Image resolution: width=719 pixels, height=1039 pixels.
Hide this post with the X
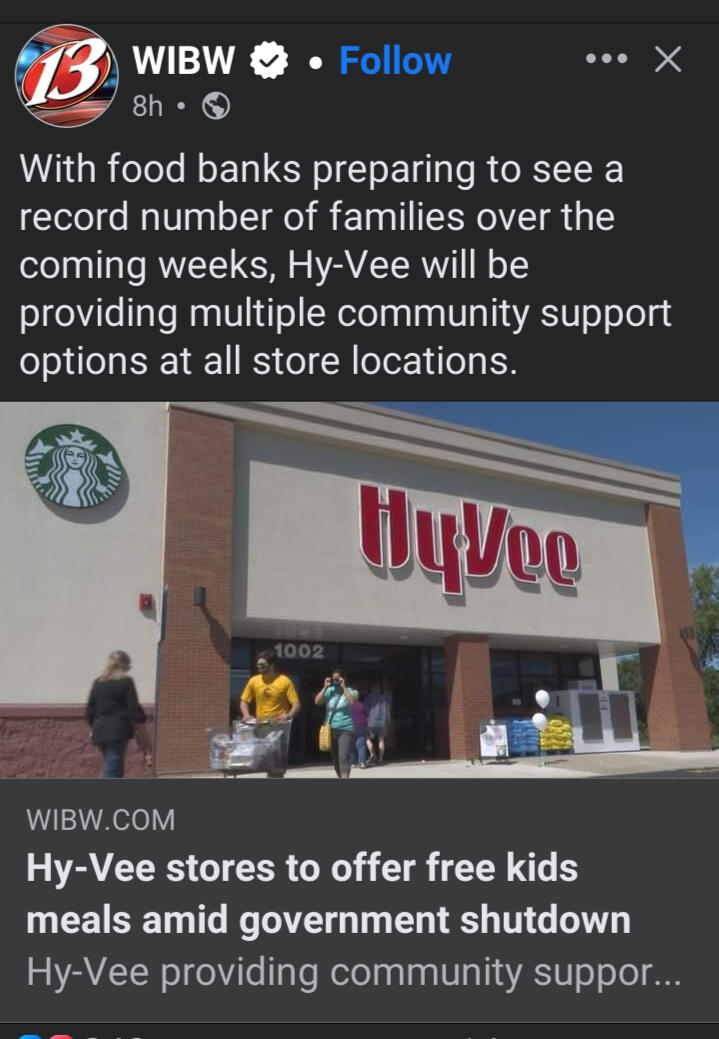tap(667, 60)
